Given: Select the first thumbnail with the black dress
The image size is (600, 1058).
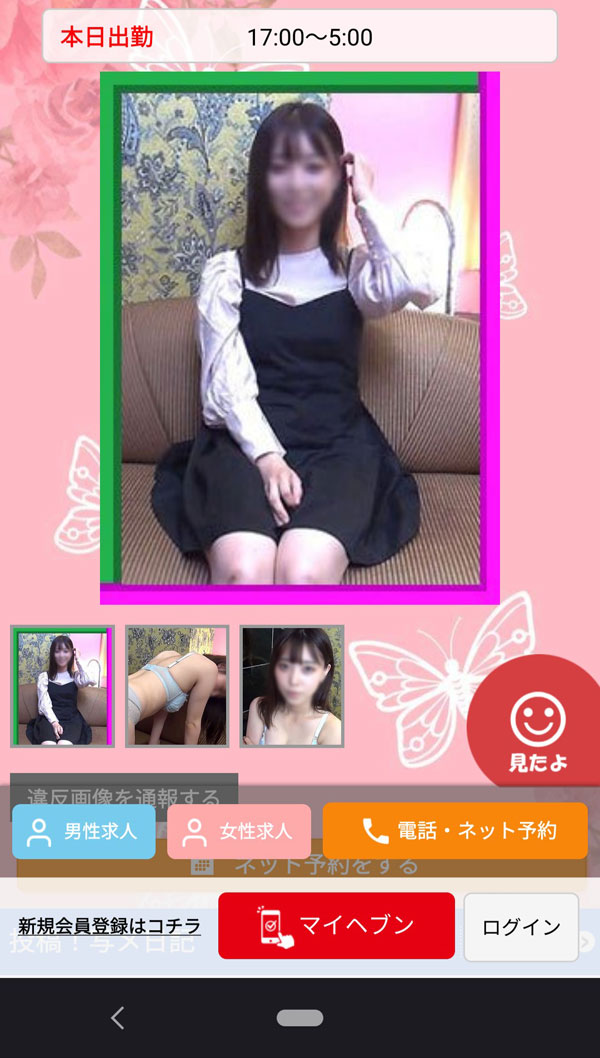Looking at the screenshot, I should (x=63, y=686).
